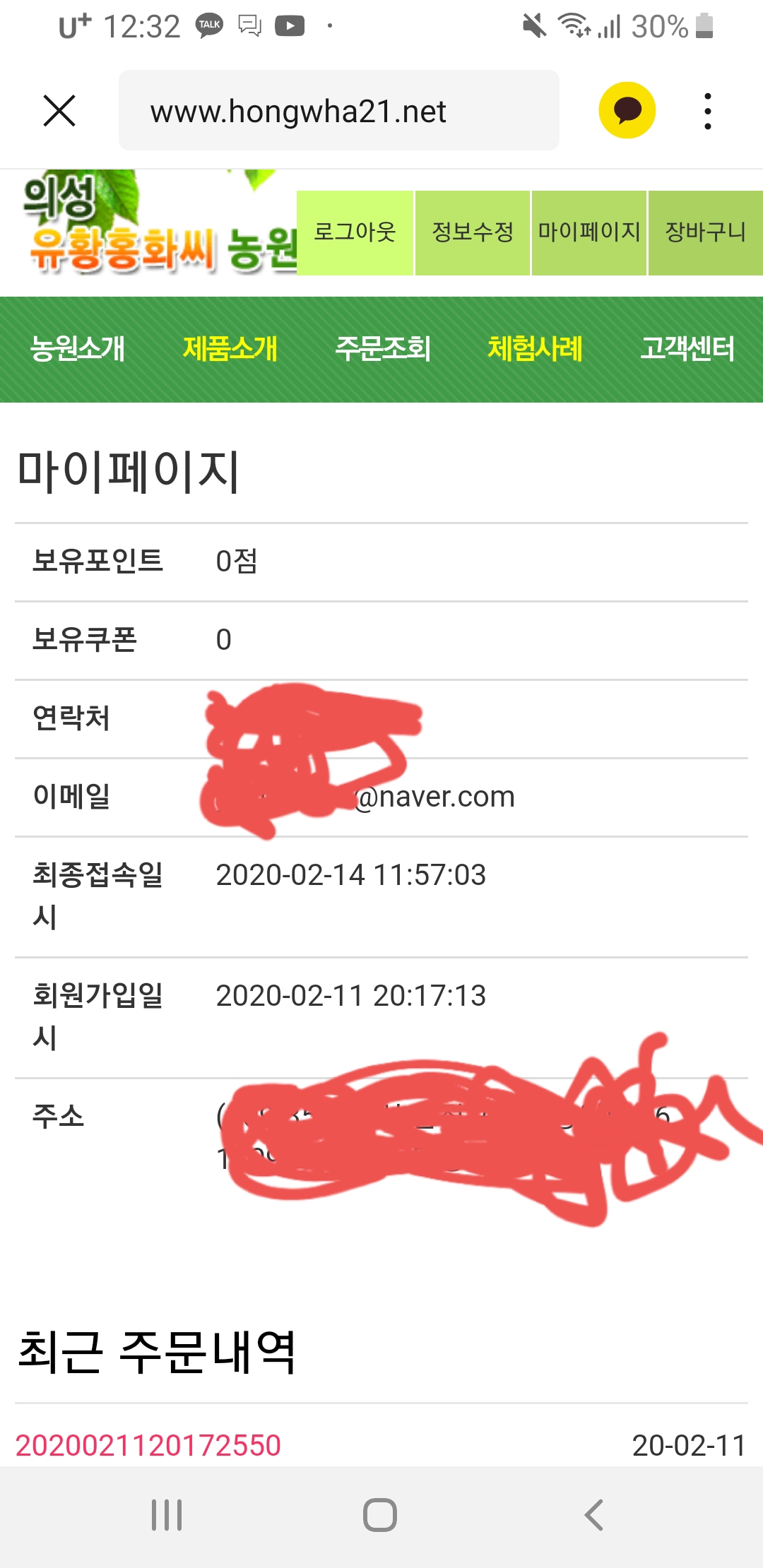Open the recent apps button
Viewport: 763px width, 1568px height.
tap(167, 1515)
